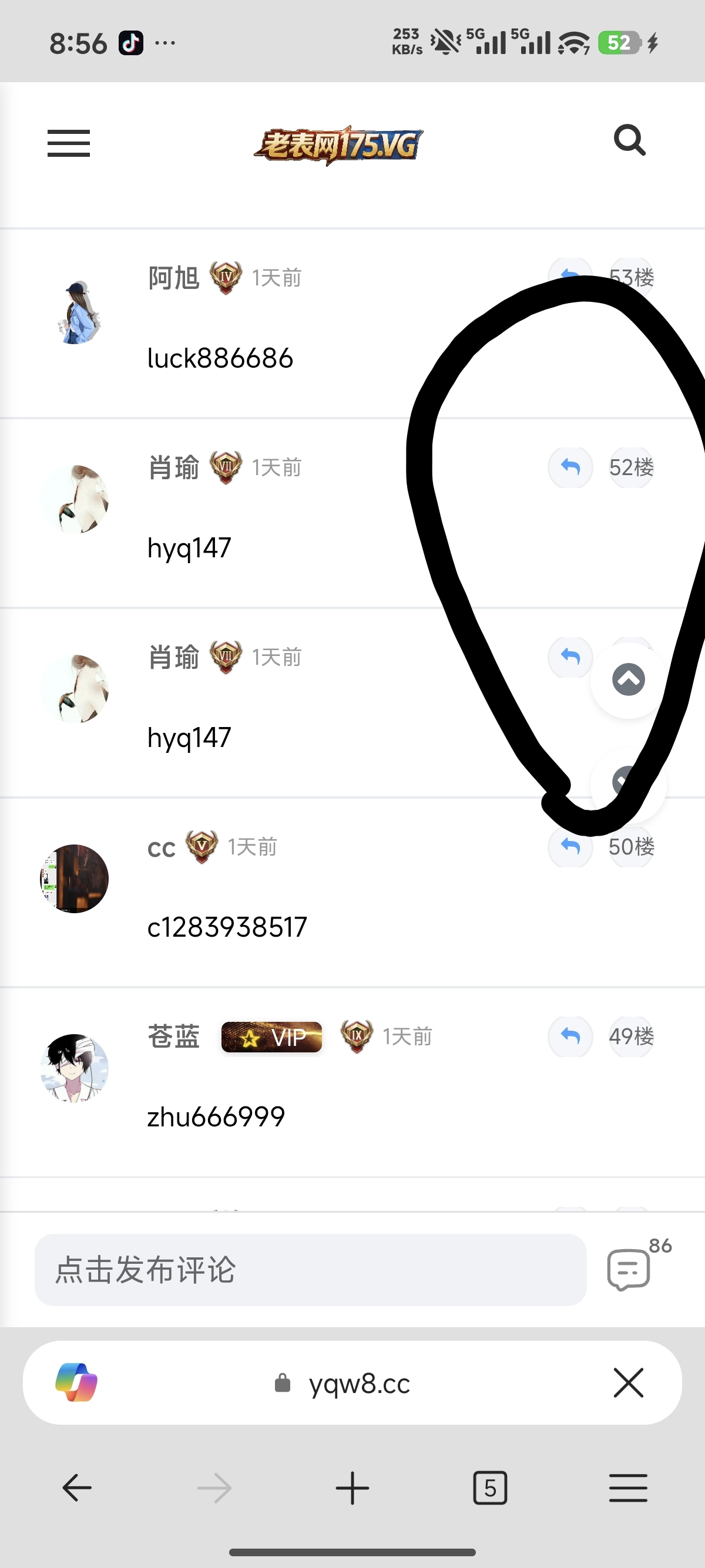Tap the reply arrow on 苍蓝's comment
Screen dimensions: 705x1568
coord(570,1037)
